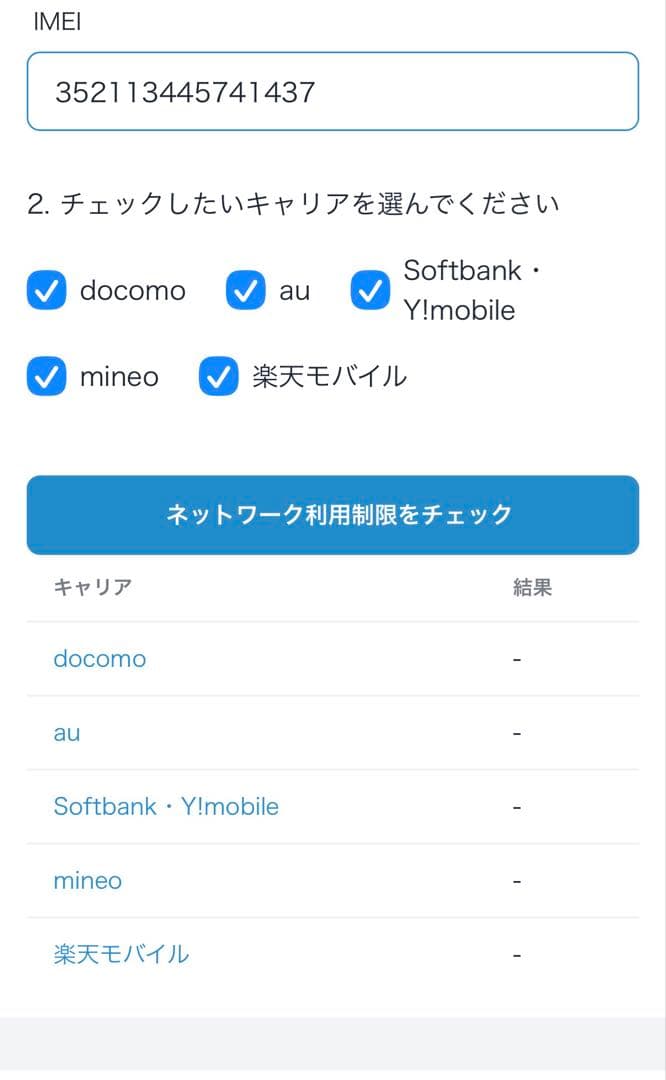Untick the 楽天モバイル checkbox

218,377
